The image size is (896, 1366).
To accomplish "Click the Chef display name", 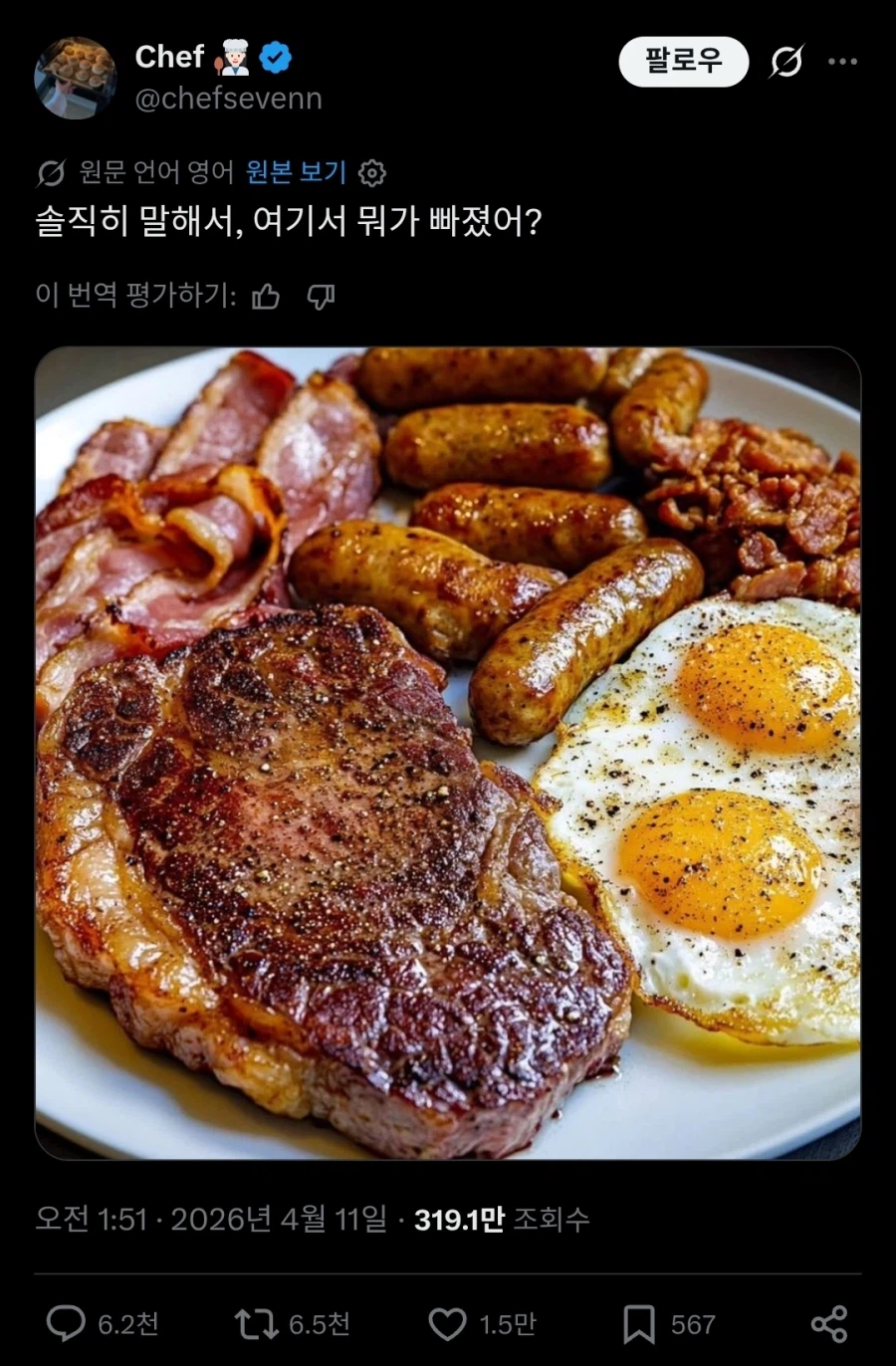I will click(170, 57).
